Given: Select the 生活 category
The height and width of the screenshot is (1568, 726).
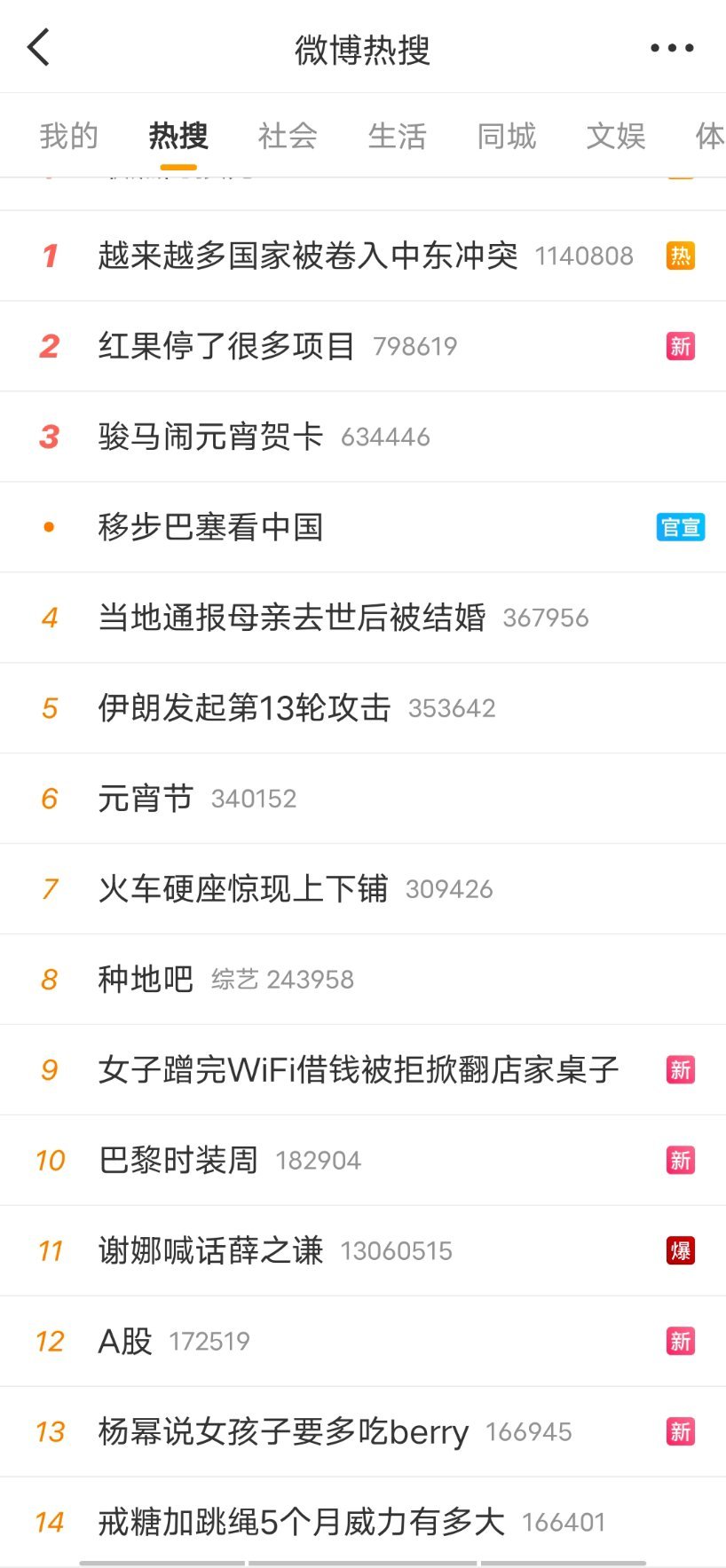Looking at the screenshot, I should point(397,136).
